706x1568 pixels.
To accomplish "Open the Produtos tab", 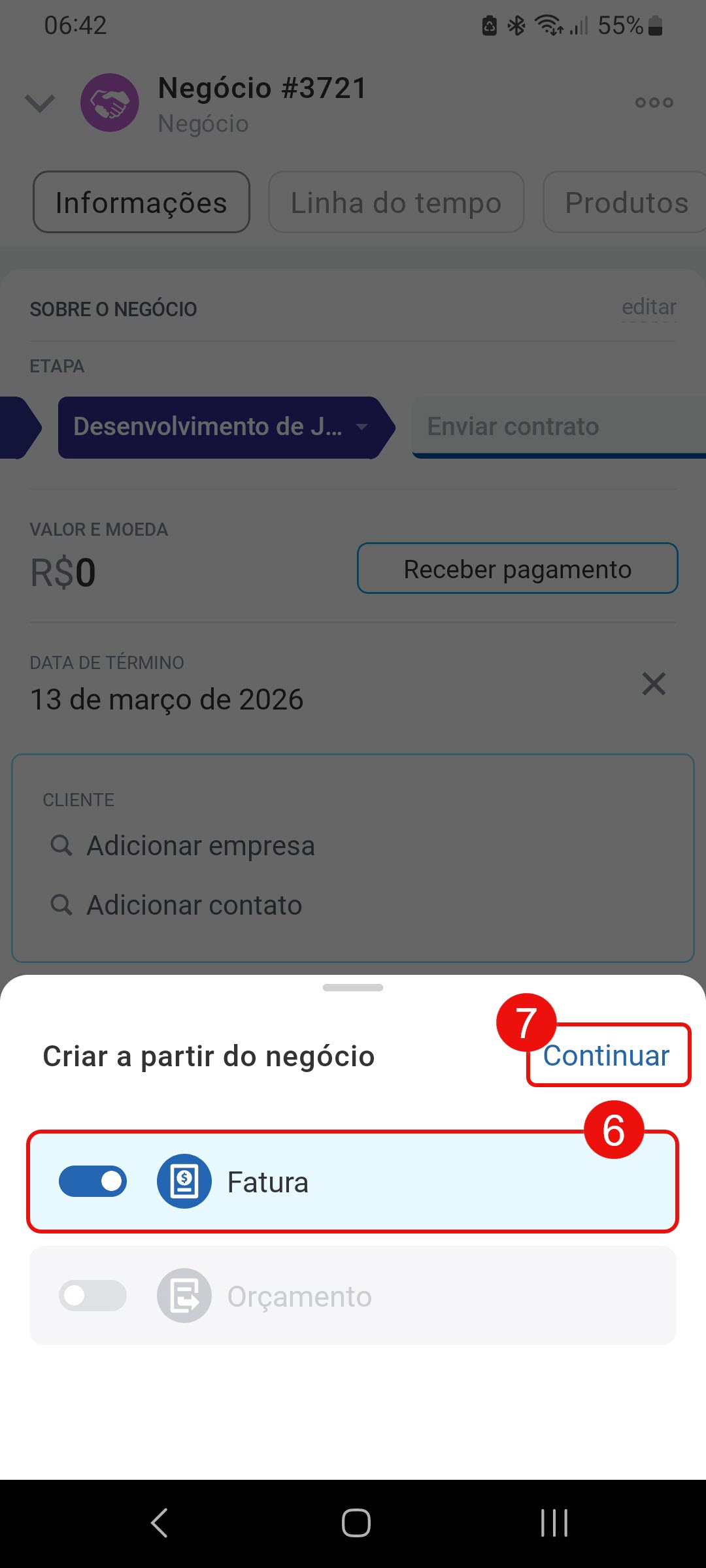I will [626, 203].
